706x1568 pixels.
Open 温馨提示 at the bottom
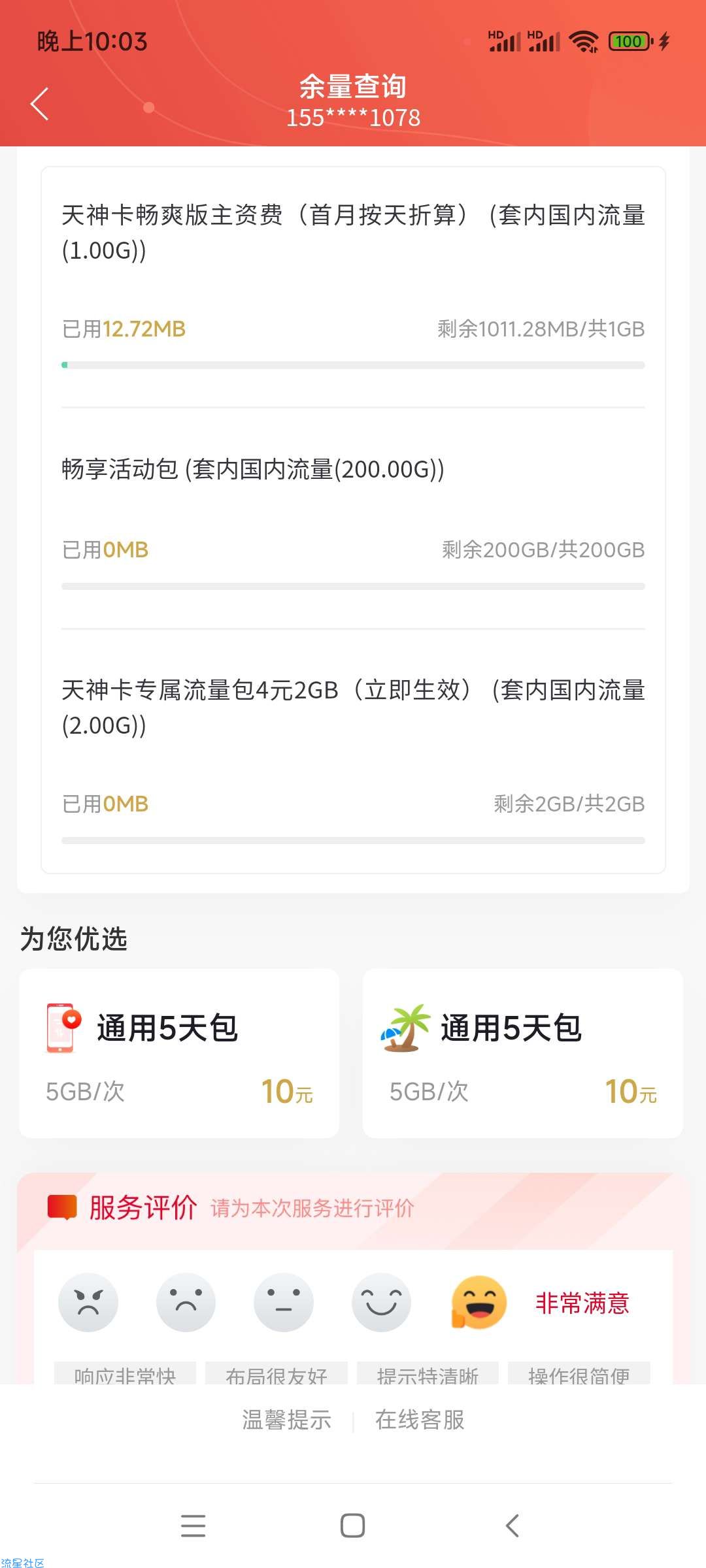287,1420
